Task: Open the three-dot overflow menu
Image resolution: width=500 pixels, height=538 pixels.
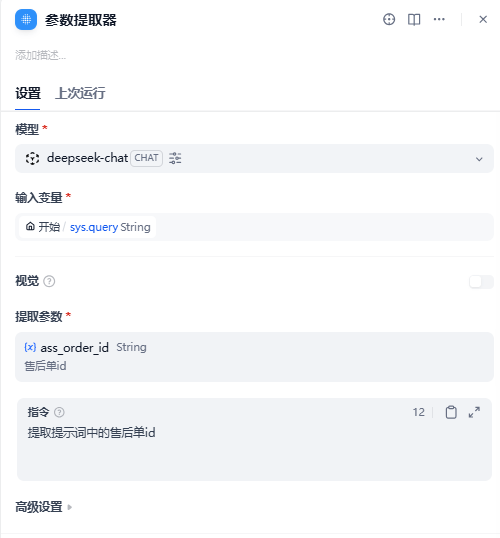Action: (x=439, y=20)
